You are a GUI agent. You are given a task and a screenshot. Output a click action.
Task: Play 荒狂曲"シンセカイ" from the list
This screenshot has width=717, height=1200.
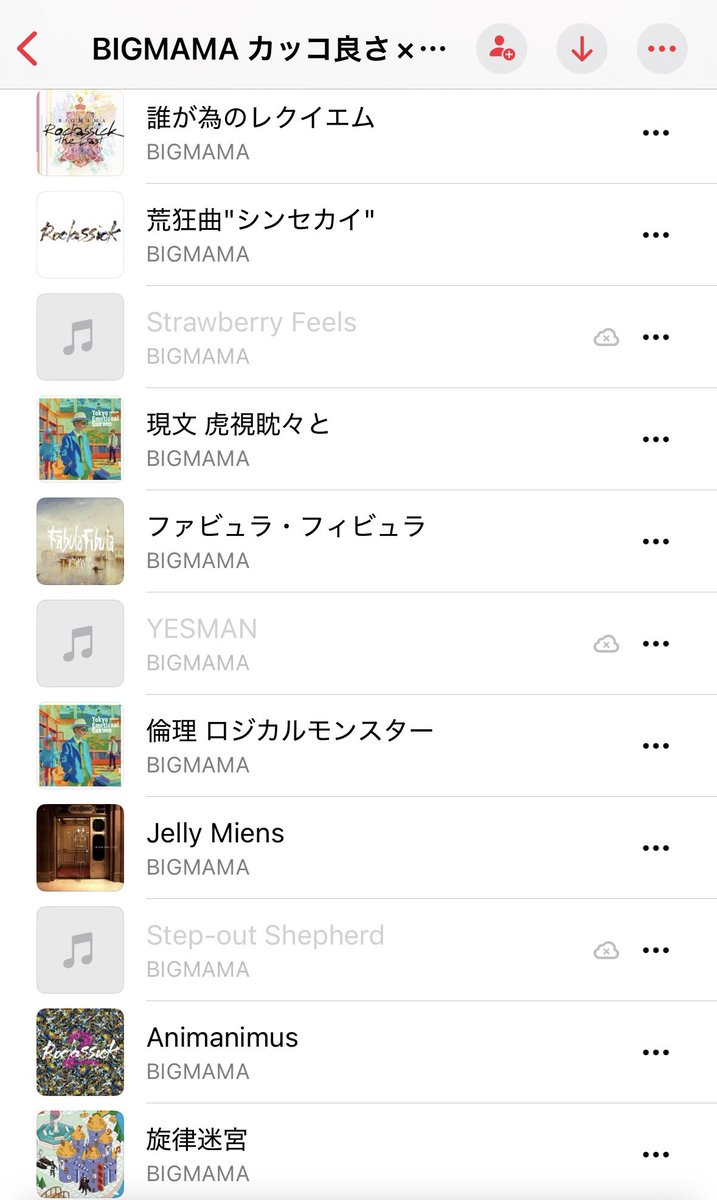click(260, 221)
